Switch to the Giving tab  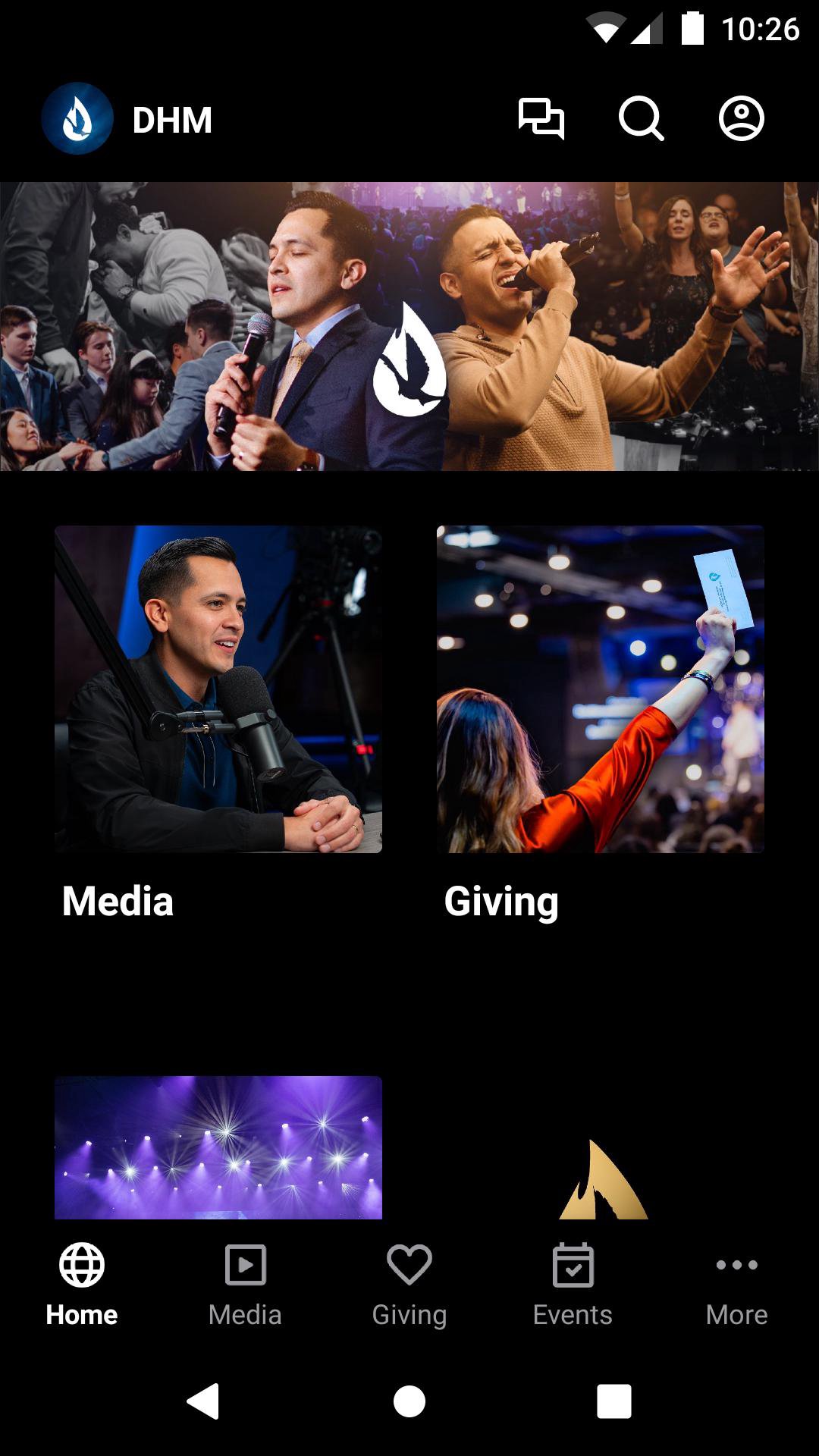pos(409,1283)
